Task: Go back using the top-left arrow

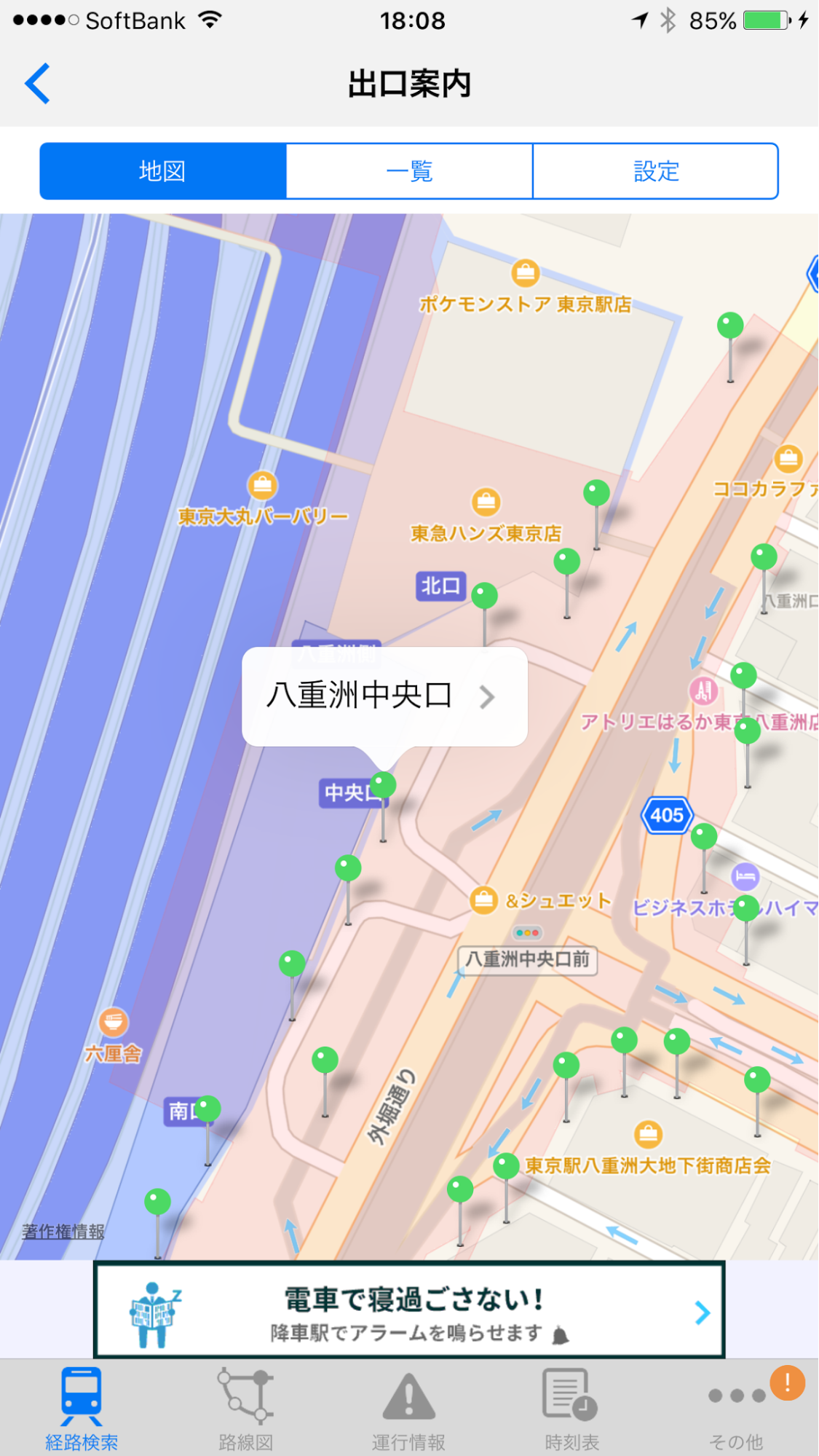Action: (38, 84)
